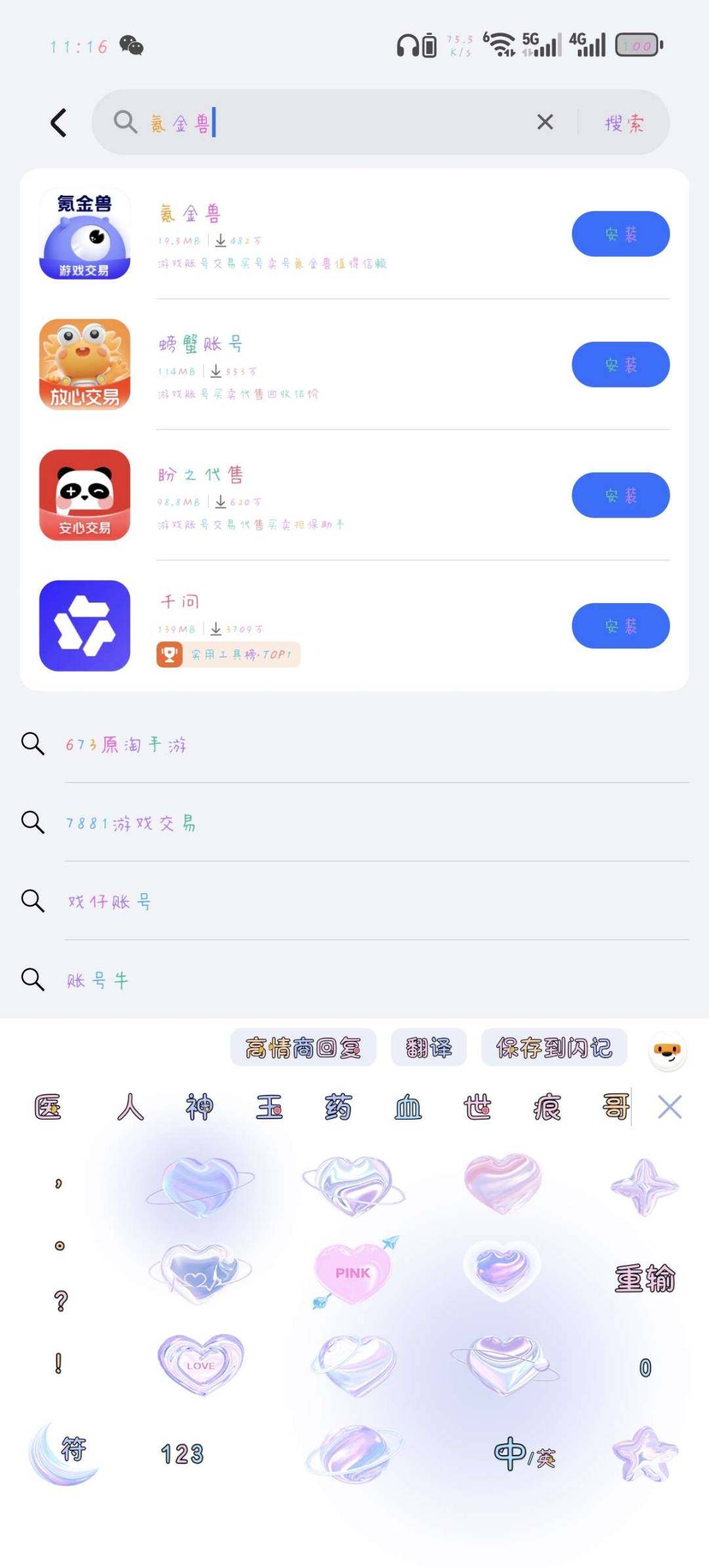Tap 安装 to install 氪金兽

point(620,233)
